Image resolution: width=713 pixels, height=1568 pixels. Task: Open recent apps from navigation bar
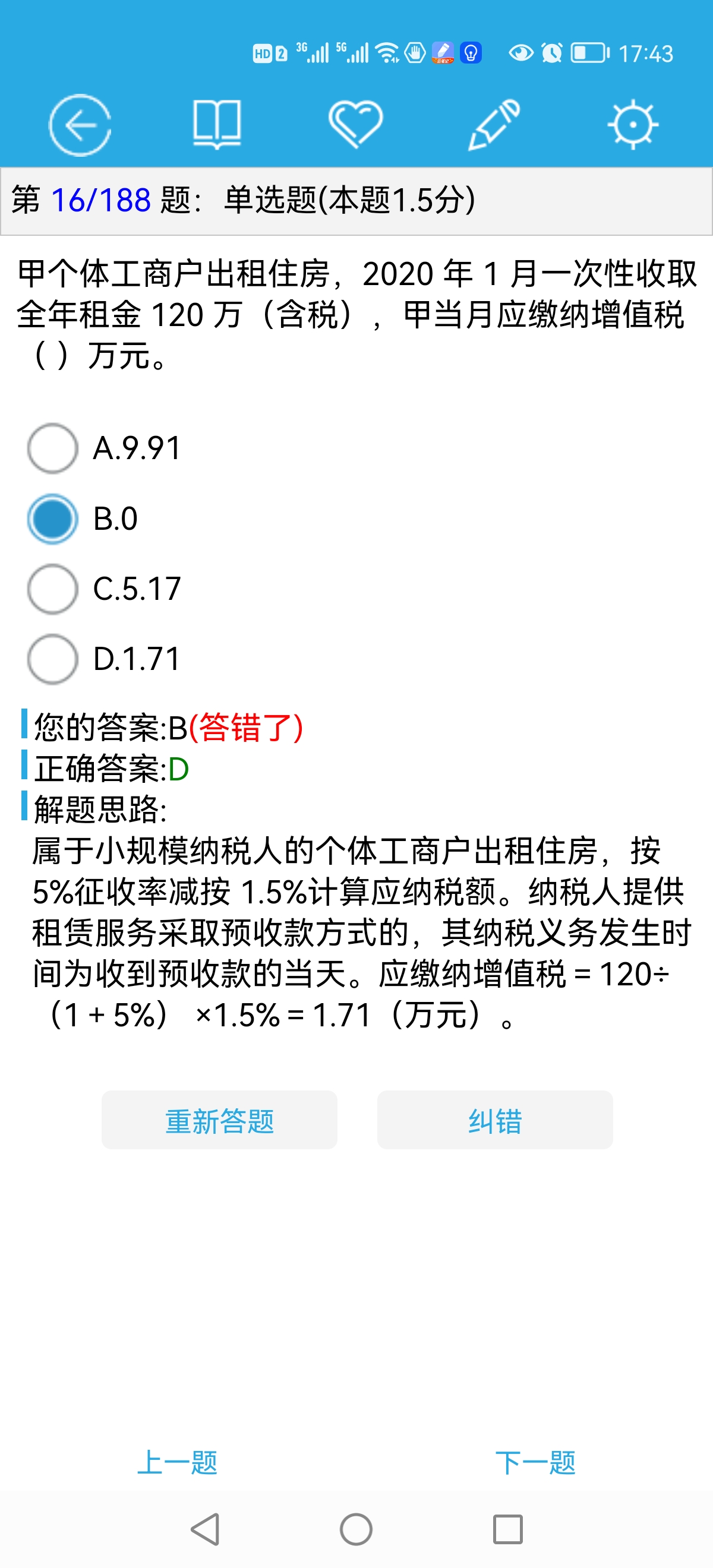(508, 1529)
